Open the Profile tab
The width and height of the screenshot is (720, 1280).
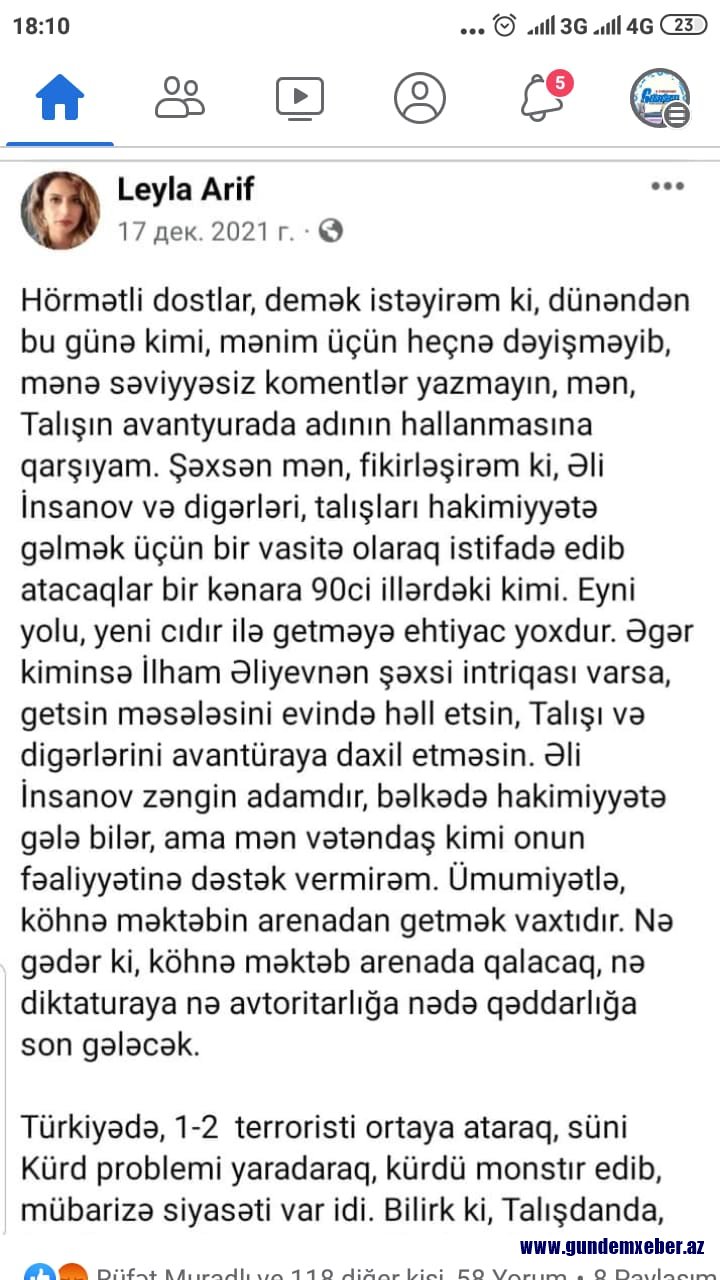coord(420,97)
